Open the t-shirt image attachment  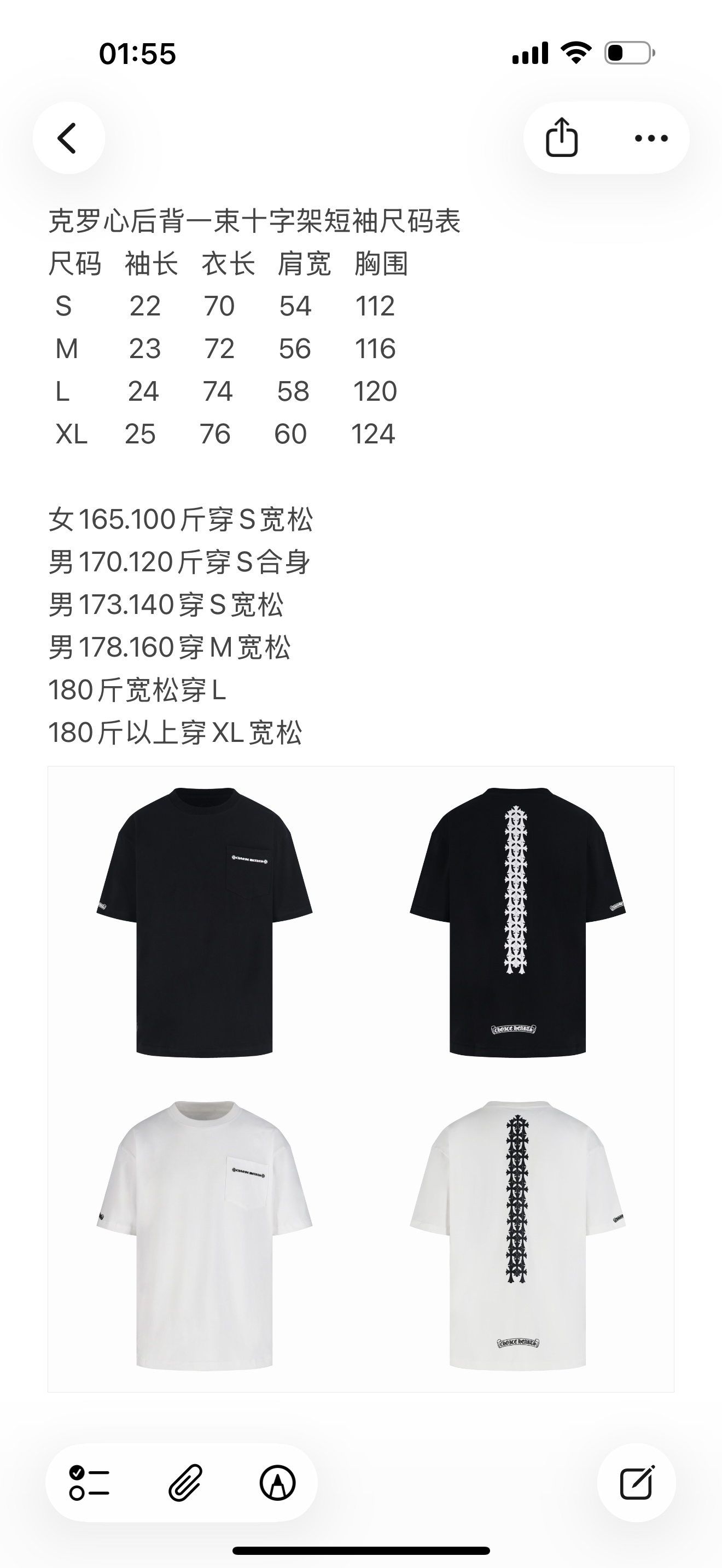click(360, 1079)
